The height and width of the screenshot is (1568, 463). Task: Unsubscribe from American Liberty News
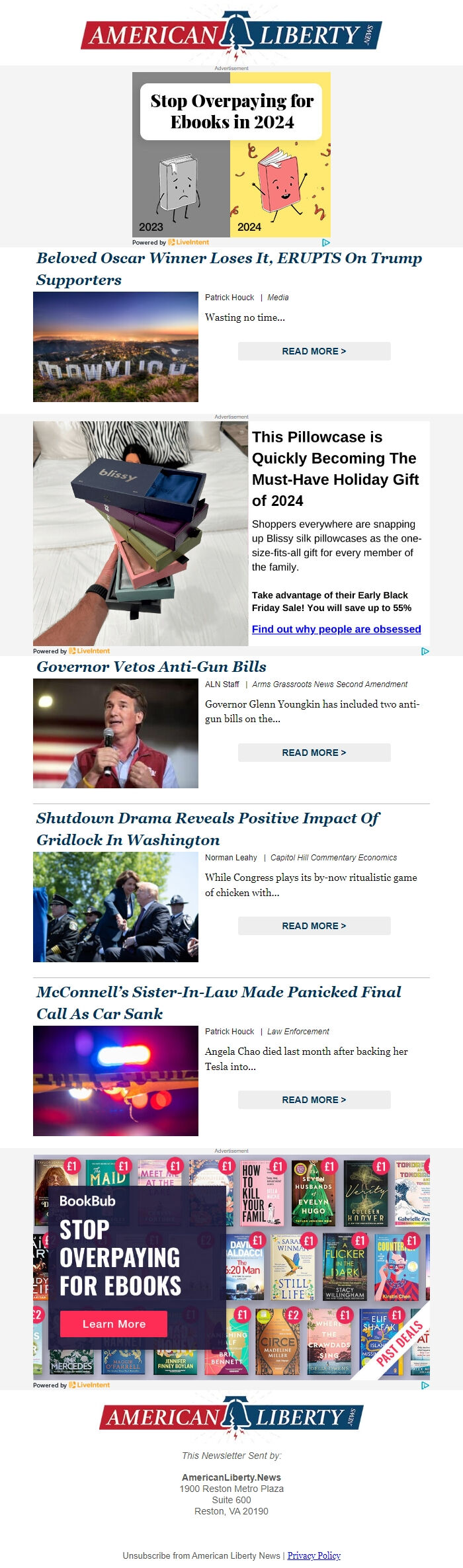click(x=201, y=1555)
